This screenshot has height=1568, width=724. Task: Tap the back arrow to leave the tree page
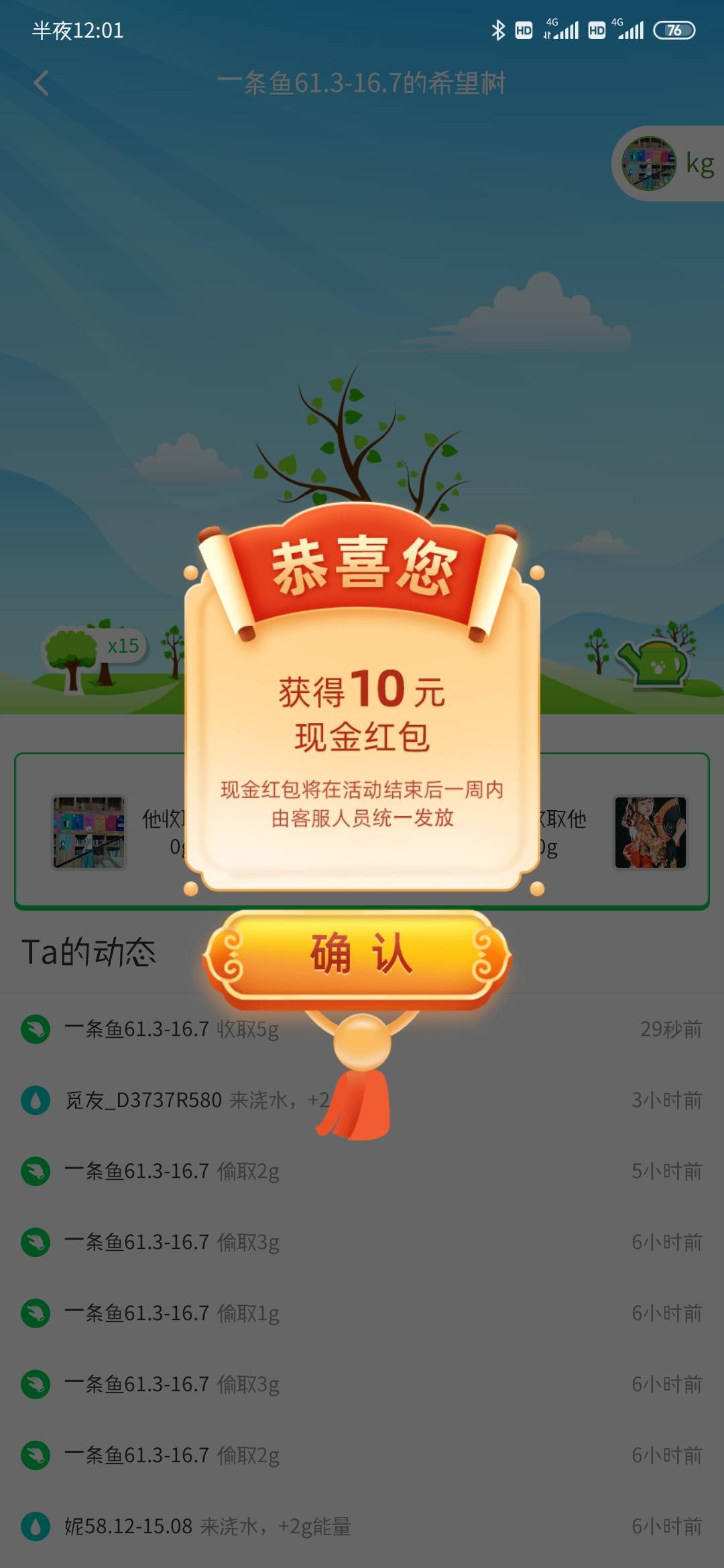point(42,83)
